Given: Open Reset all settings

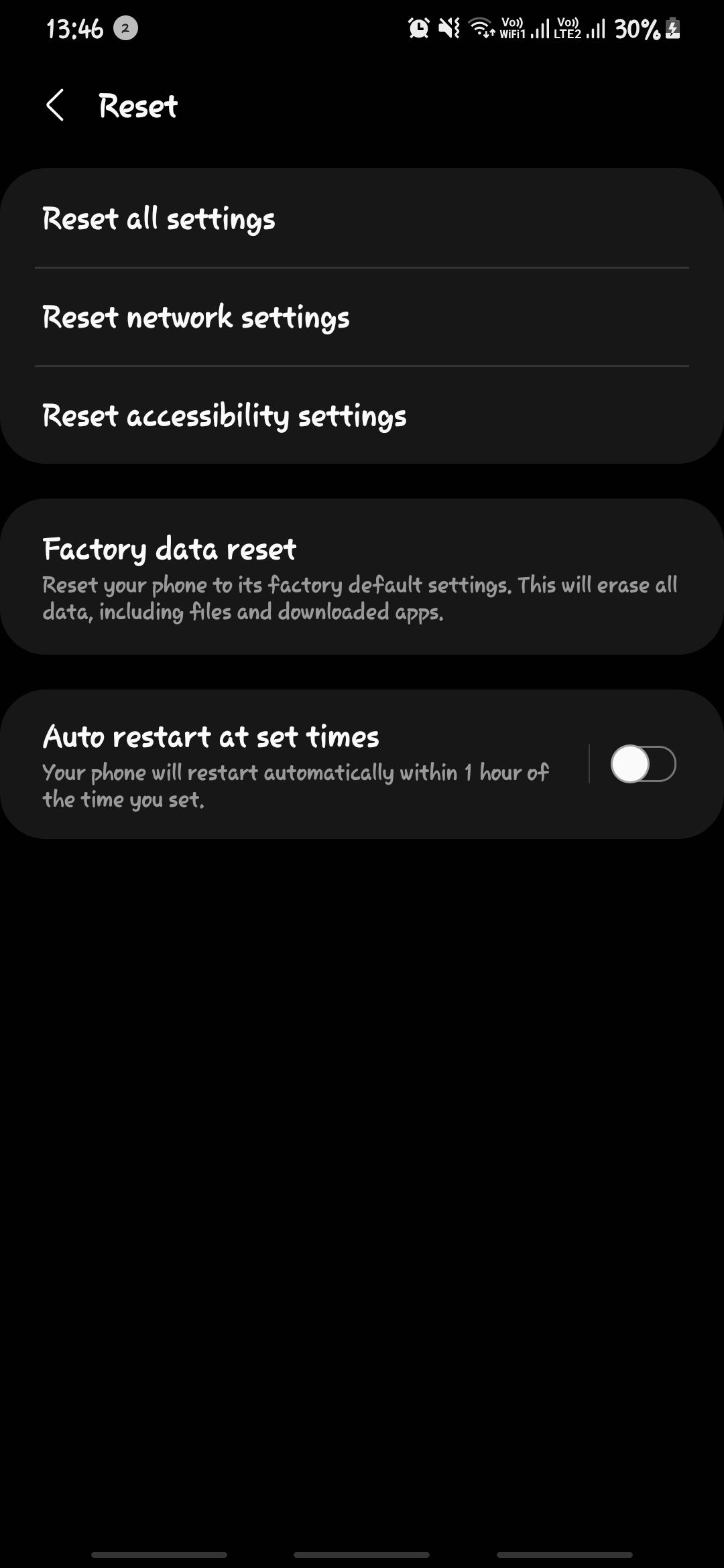Looking at the screenshot, I should pyautogui.click(x=158, y=218).
